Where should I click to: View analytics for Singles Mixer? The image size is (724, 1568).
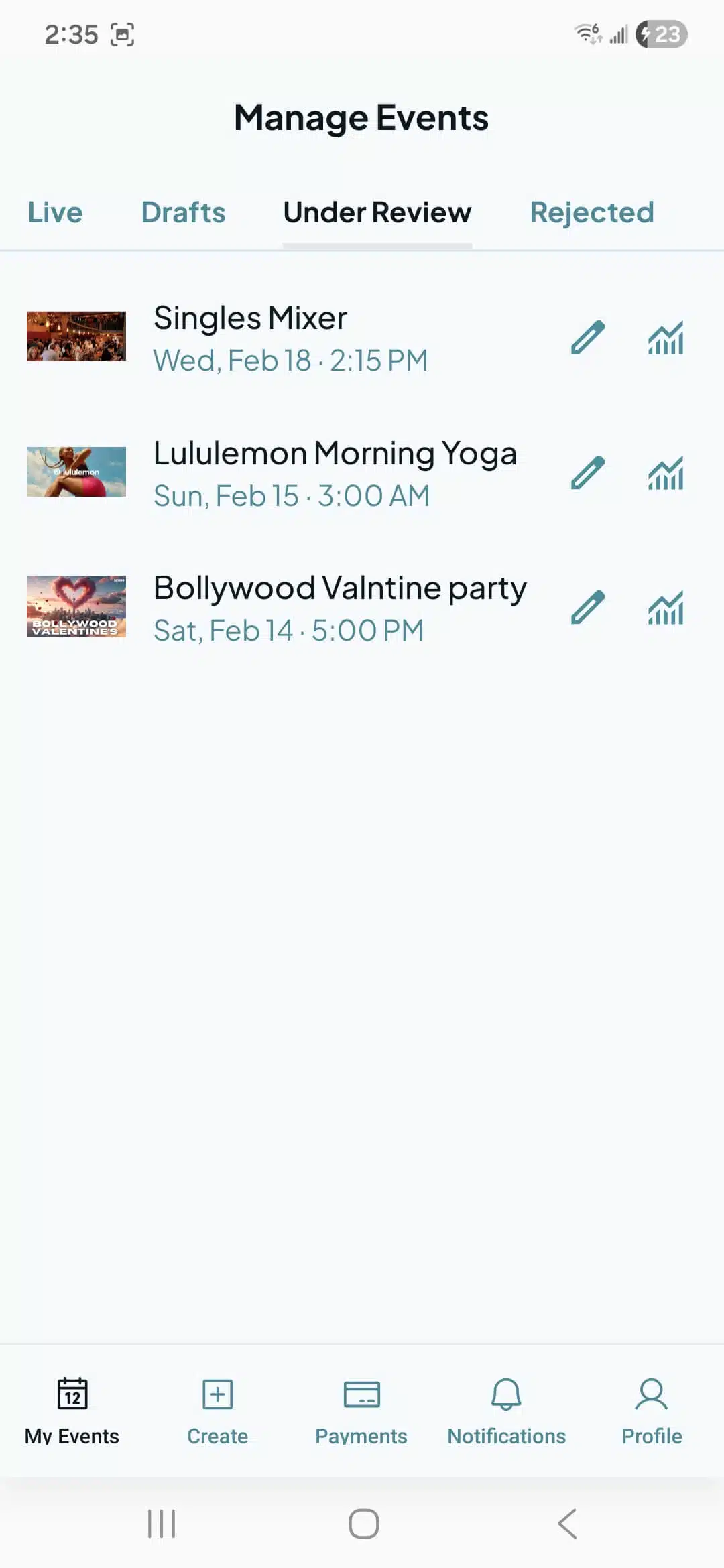[665, 337]
